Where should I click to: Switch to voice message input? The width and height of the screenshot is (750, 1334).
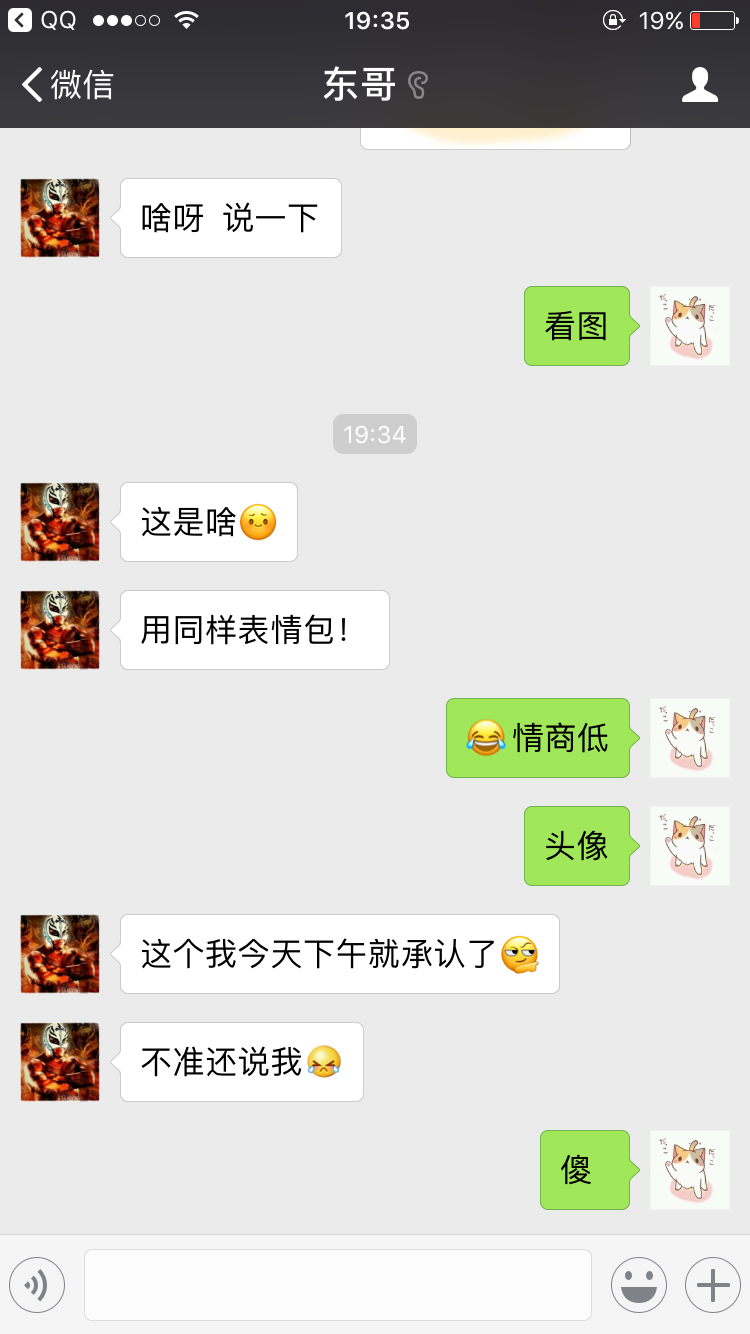(37, 1285)
